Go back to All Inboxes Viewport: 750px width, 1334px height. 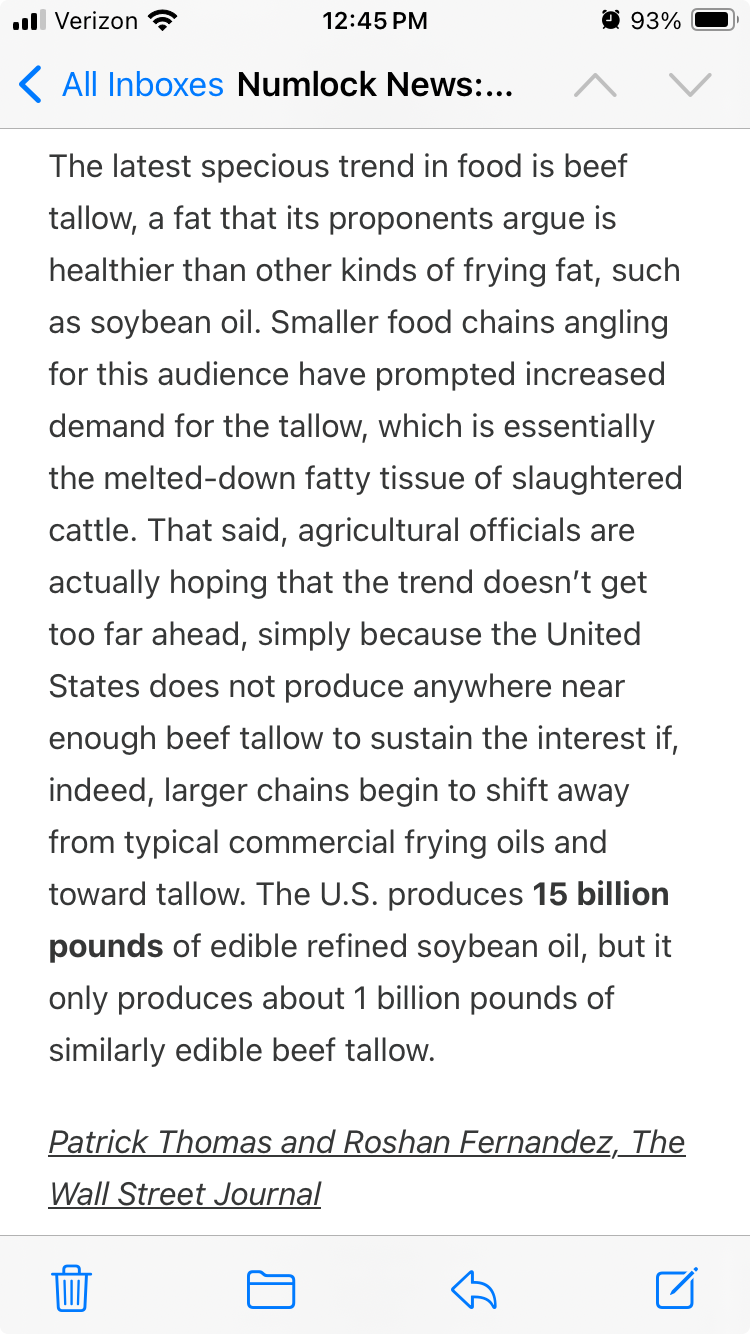pyautogui.click(x=120, y=85)
